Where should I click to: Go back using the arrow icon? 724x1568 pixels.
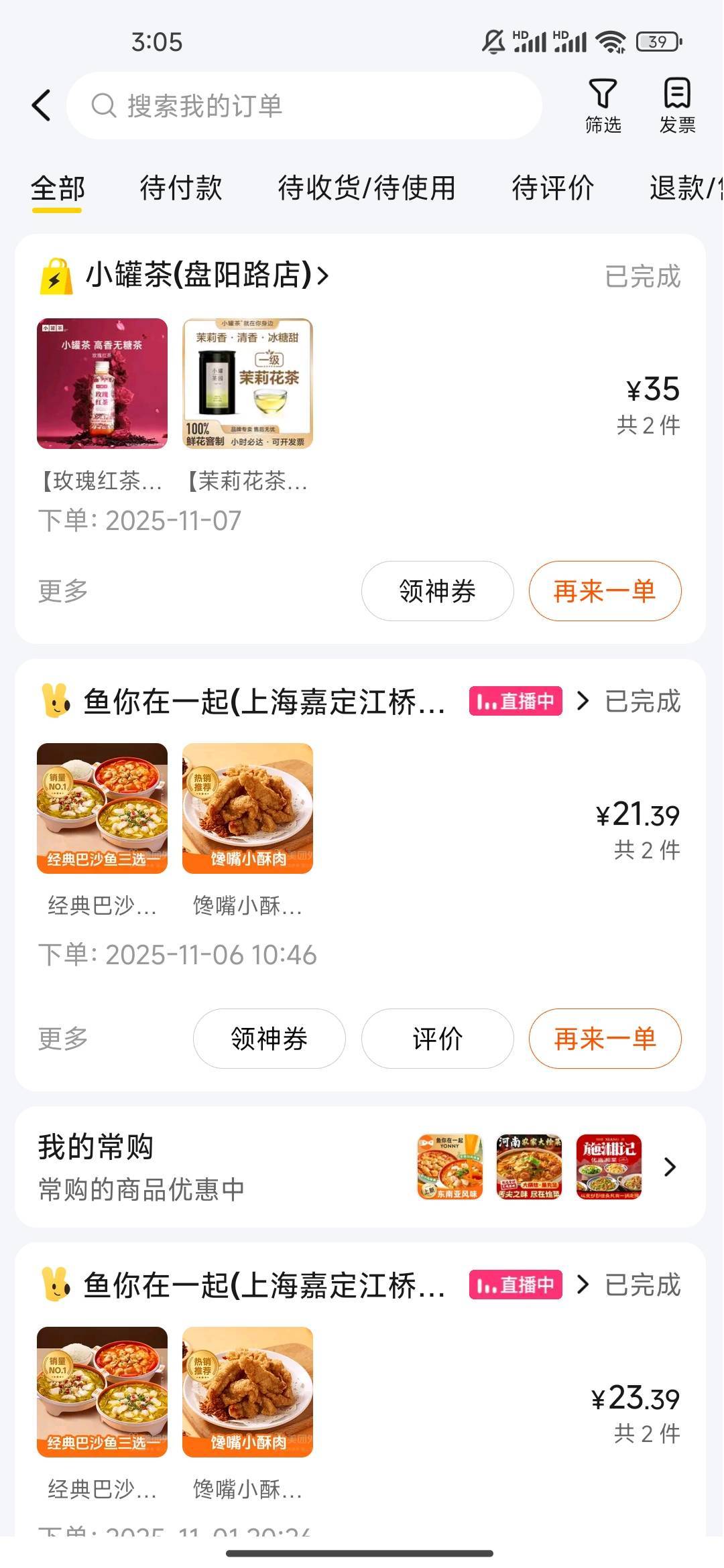pos(42,106)
